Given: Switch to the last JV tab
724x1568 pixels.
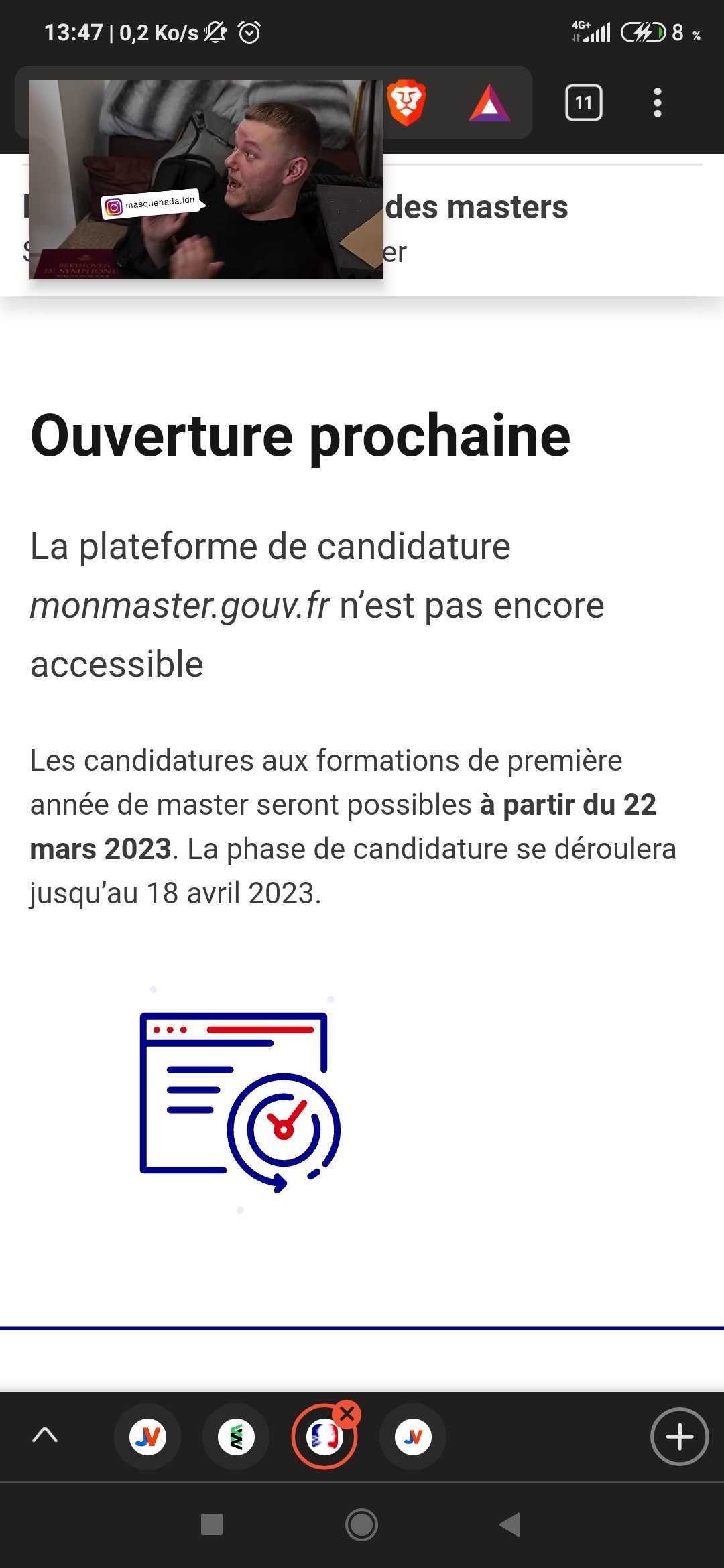Looking at the screenshot, I should pyautogui.click(x=413, y=1437).
